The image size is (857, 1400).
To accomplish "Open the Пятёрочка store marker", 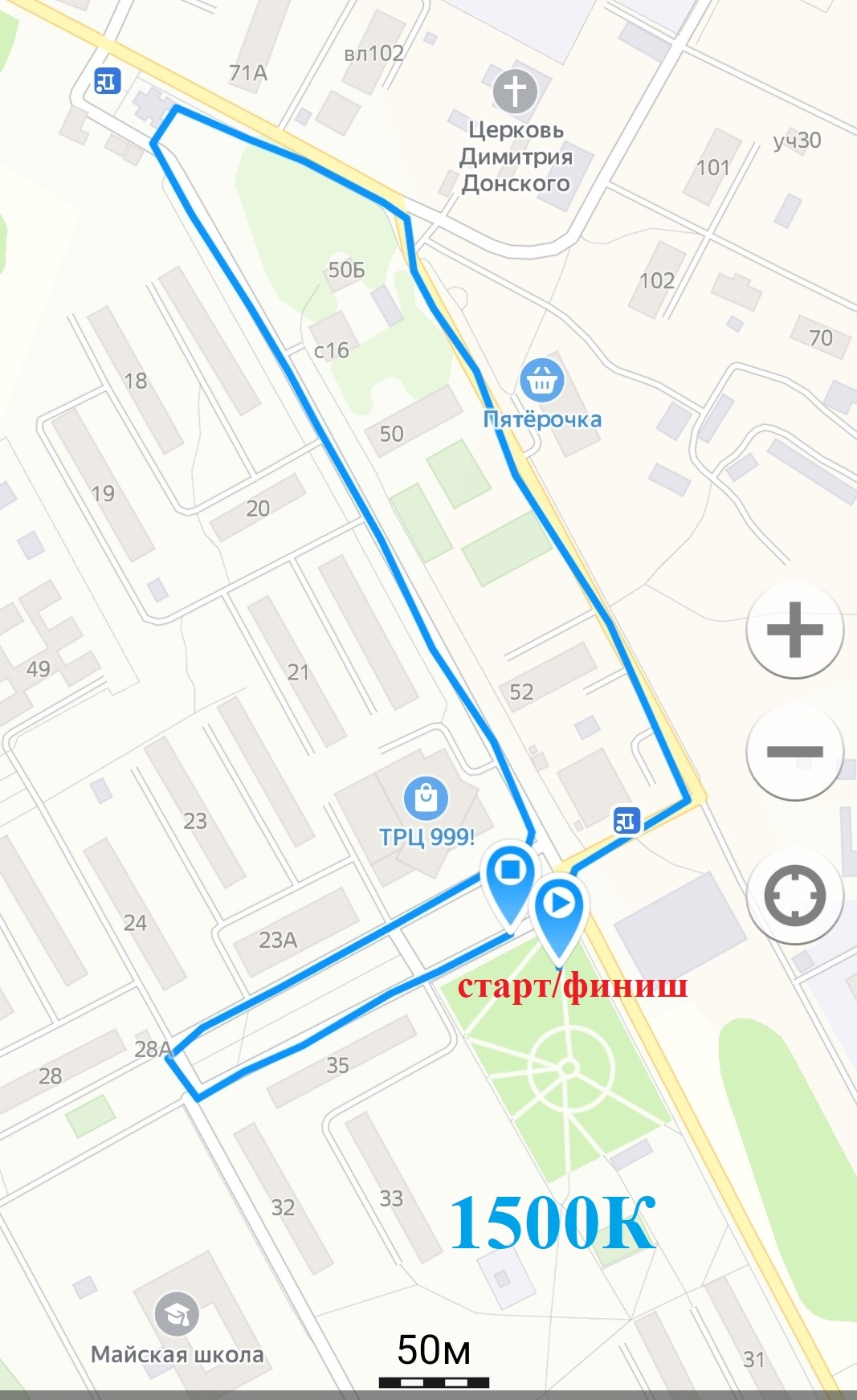I will point(542,380).
